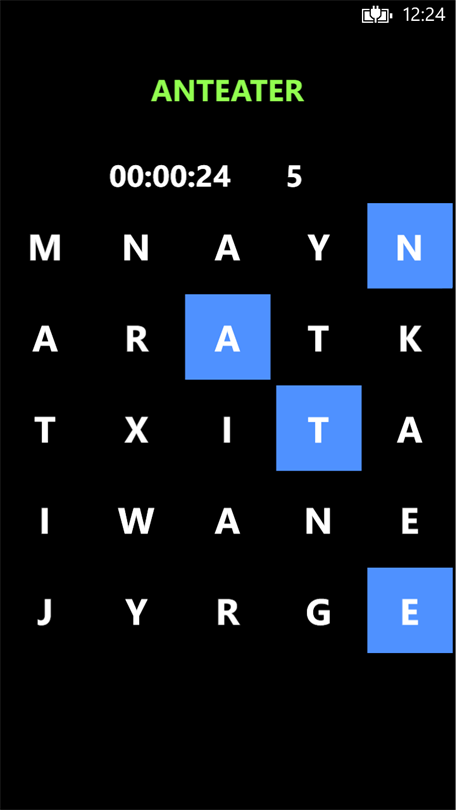Image resolution: width=456 pixels, height=810 pixels.
Task: Select the letter J tile
Action: (x=45, y=611)
